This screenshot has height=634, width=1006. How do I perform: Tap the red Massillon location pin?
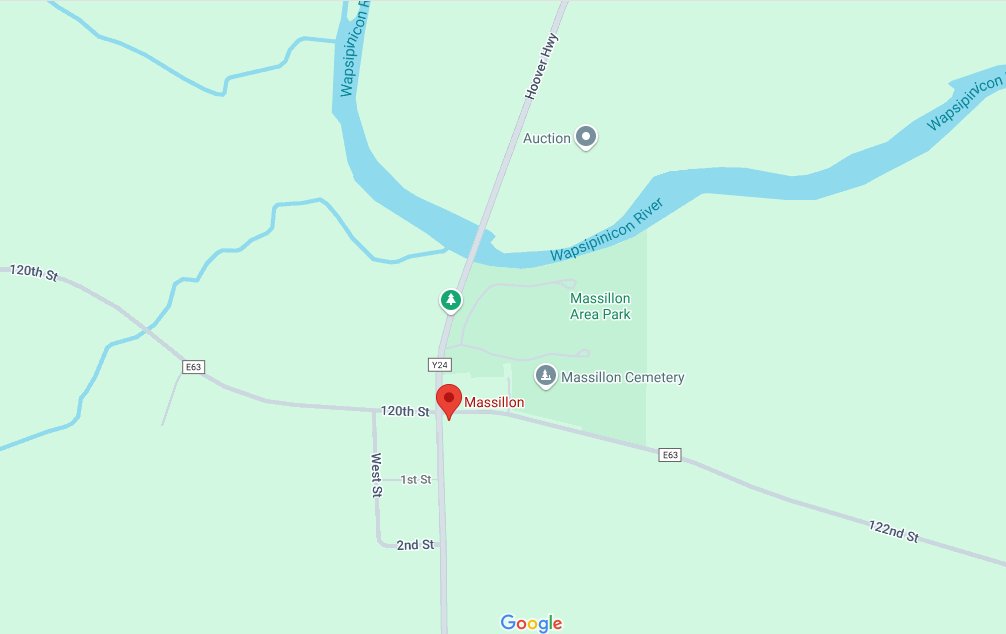(449, 400)
